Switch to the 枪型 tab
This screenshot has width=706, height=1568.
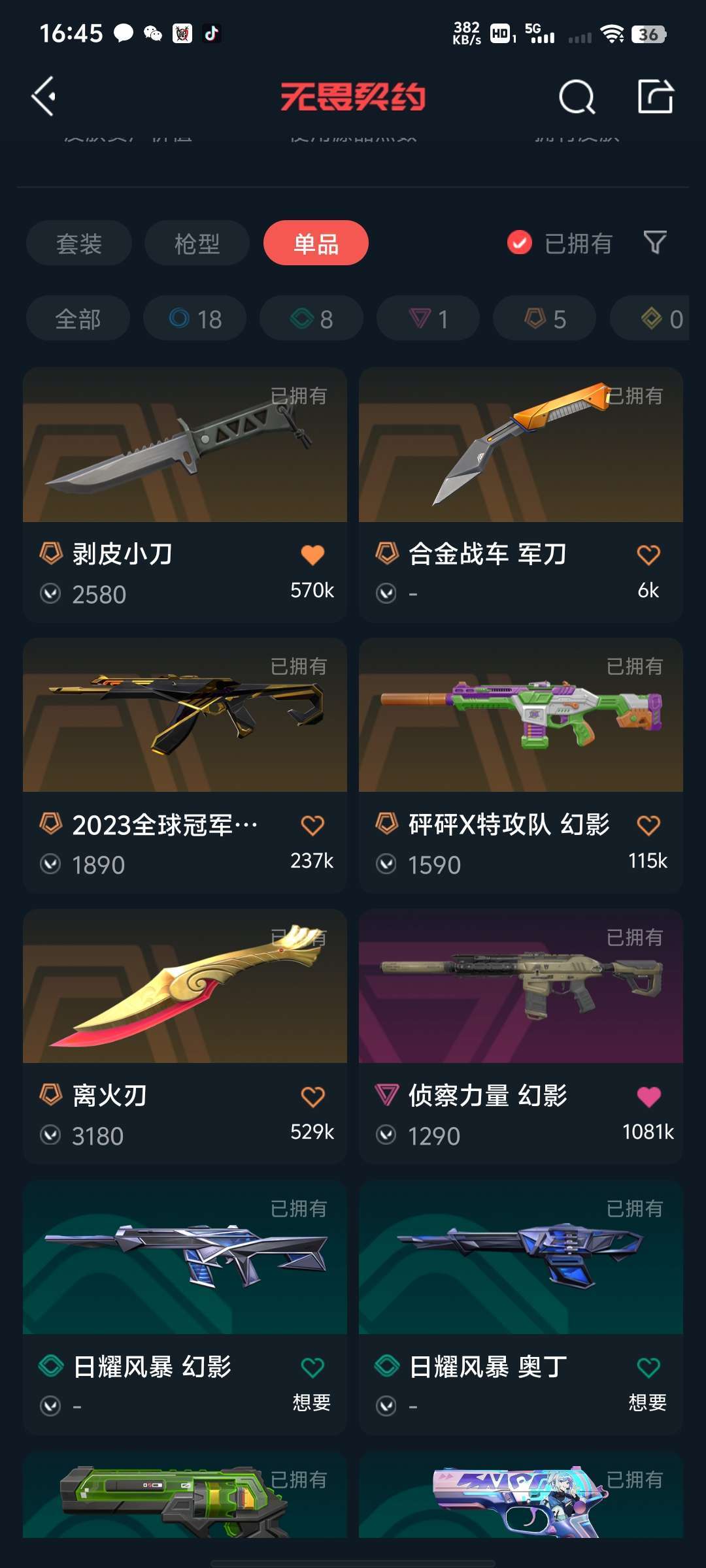tap(197, 243)
